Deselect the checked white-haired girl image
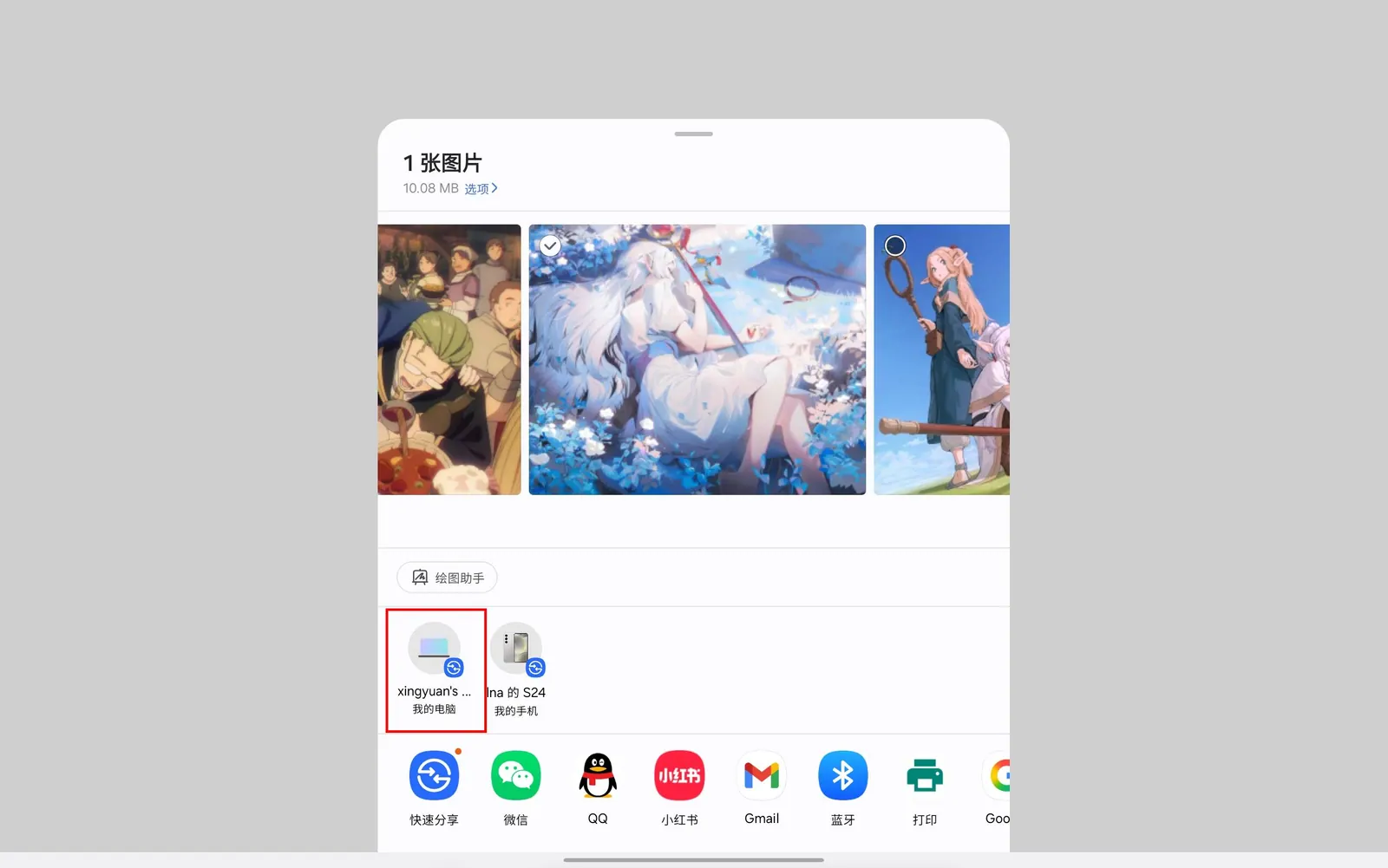Viewport: 1388px width, 868px height. [550, 246]
